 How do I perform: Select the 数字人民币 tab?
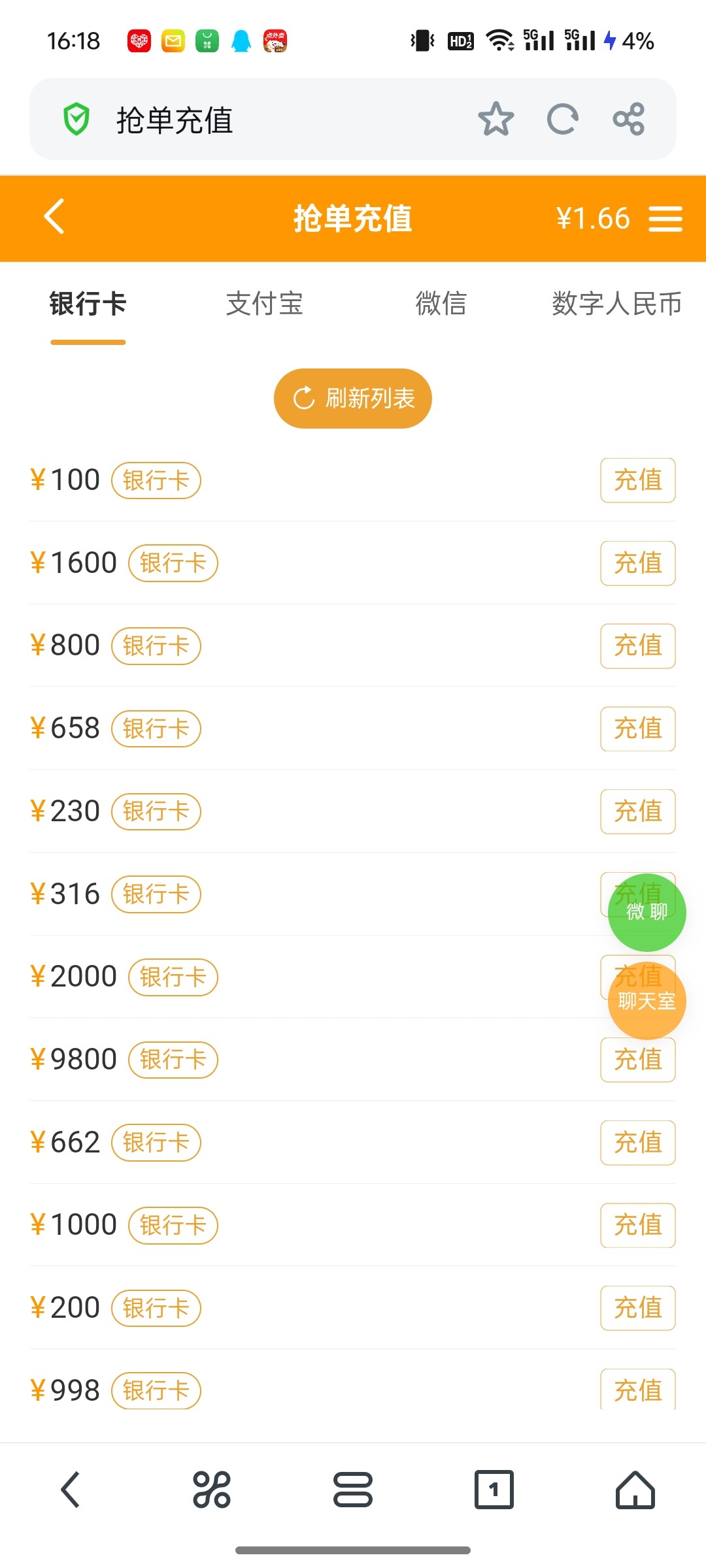click(616, 304)
